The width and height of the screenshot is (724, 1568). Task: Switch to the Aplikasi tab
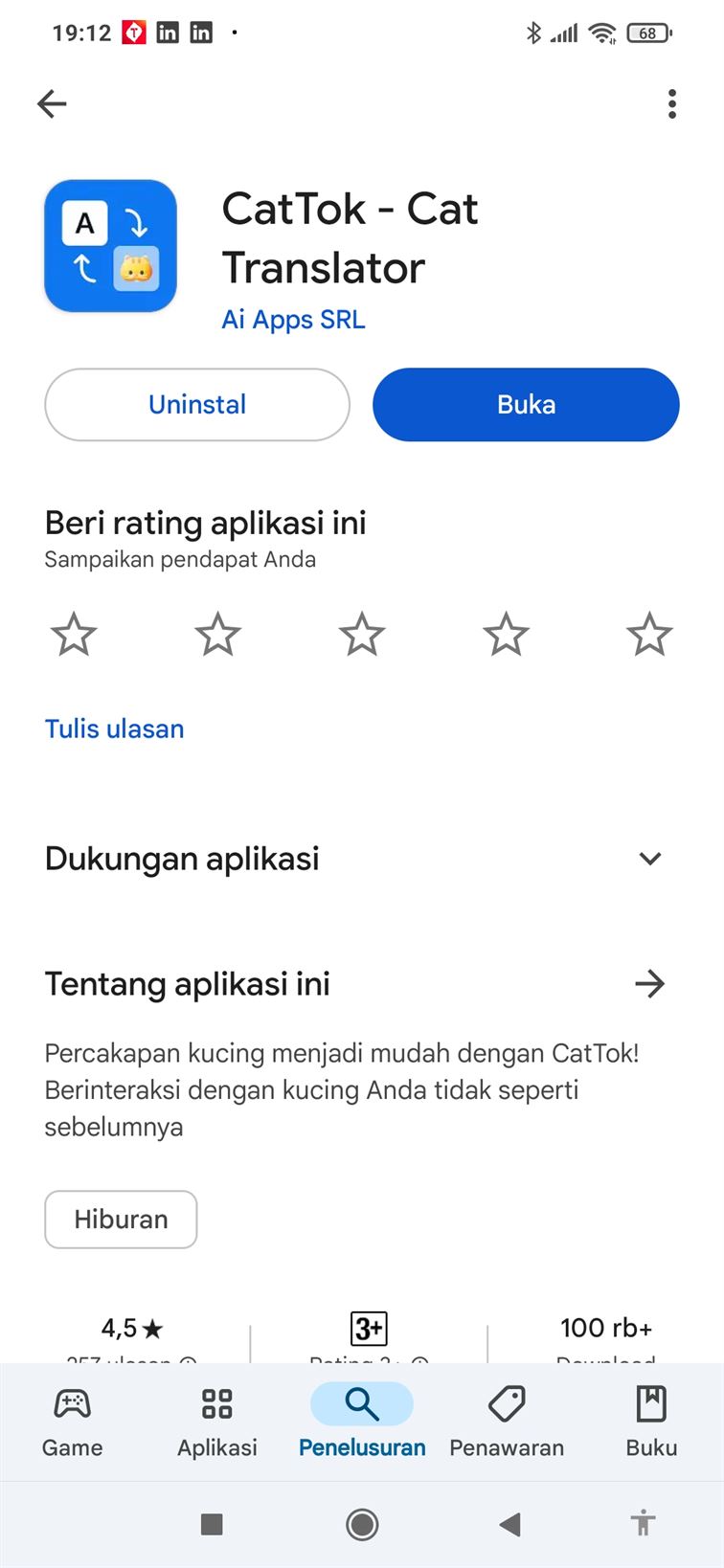coord(217,1422)
